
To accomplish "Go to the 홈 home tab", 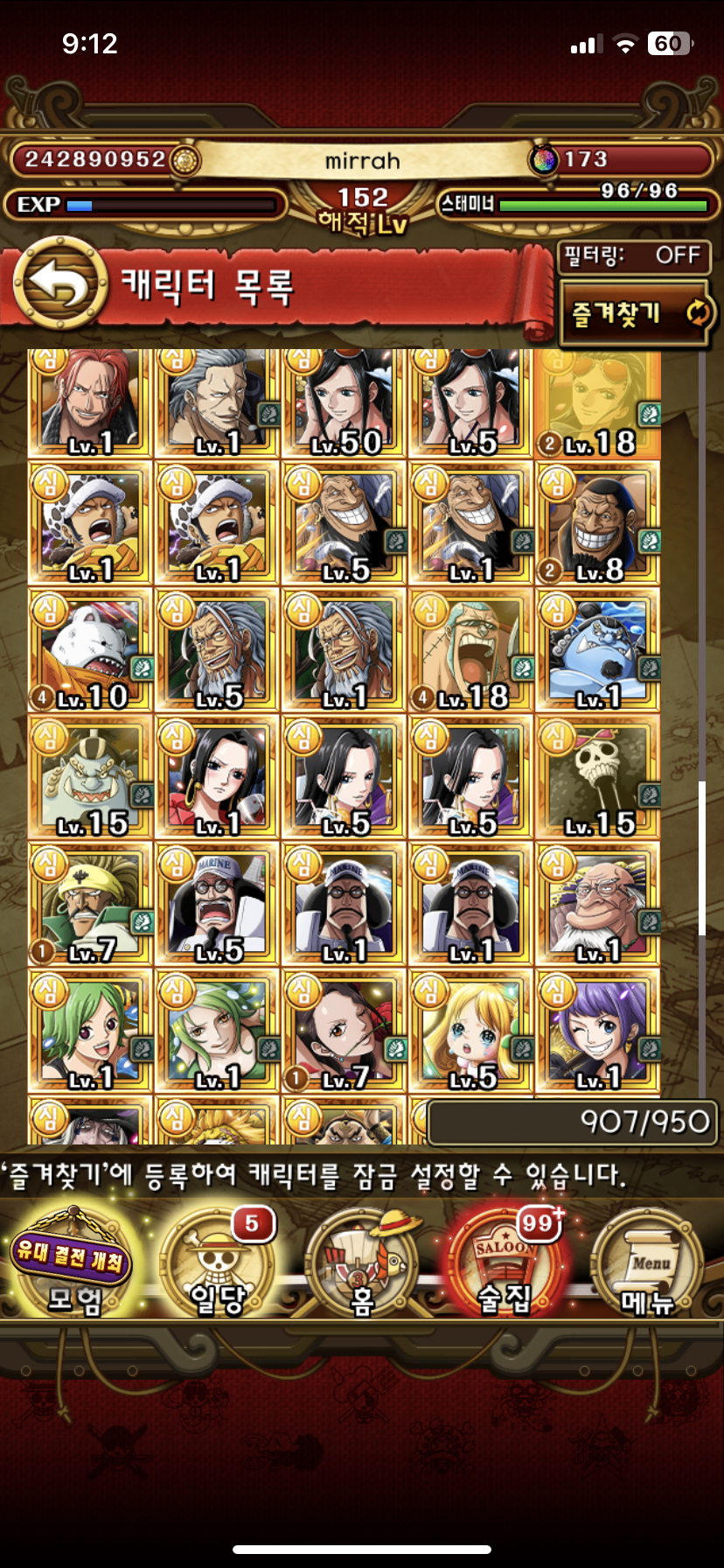I will [x=361, y=1265].
